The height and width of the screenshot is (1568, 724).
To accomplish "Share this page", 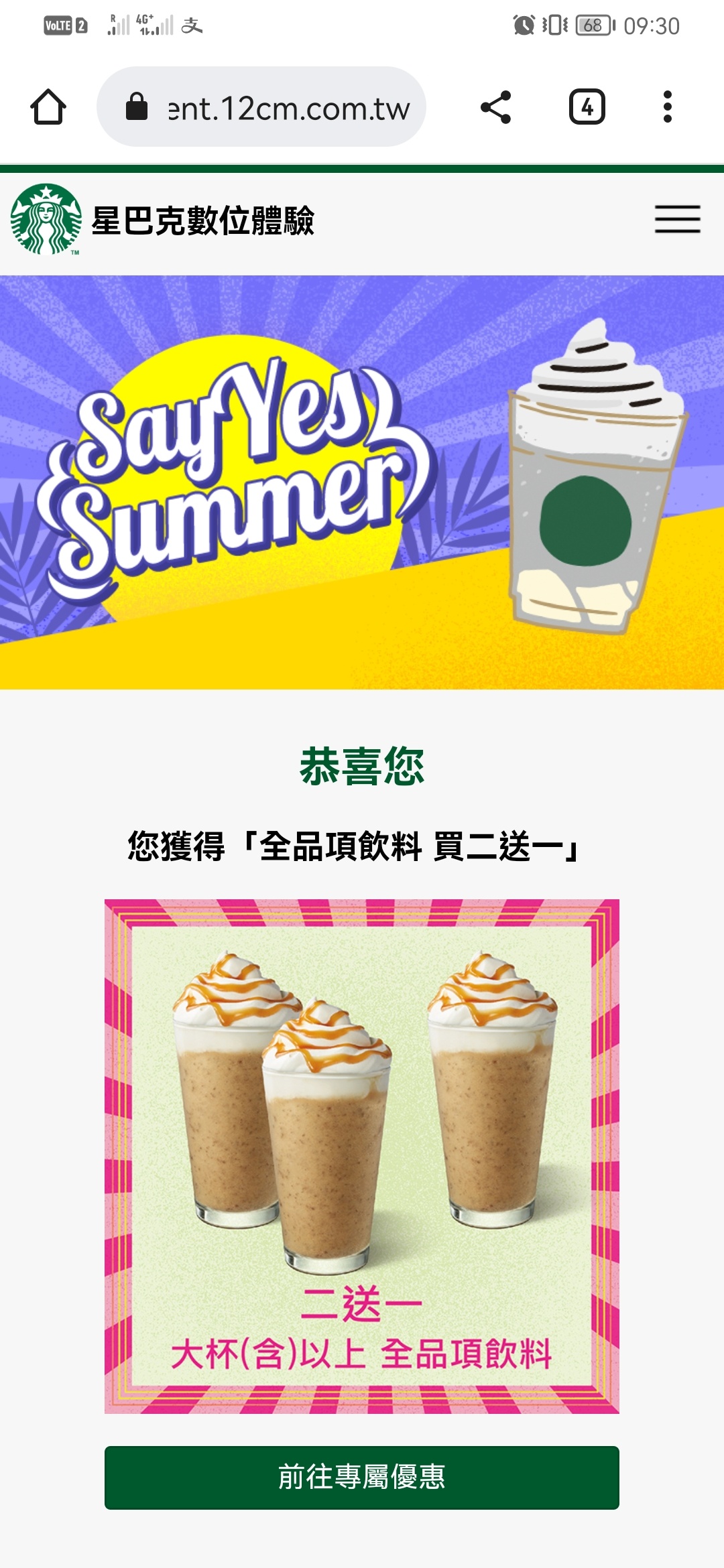I will tap(496, 107).
